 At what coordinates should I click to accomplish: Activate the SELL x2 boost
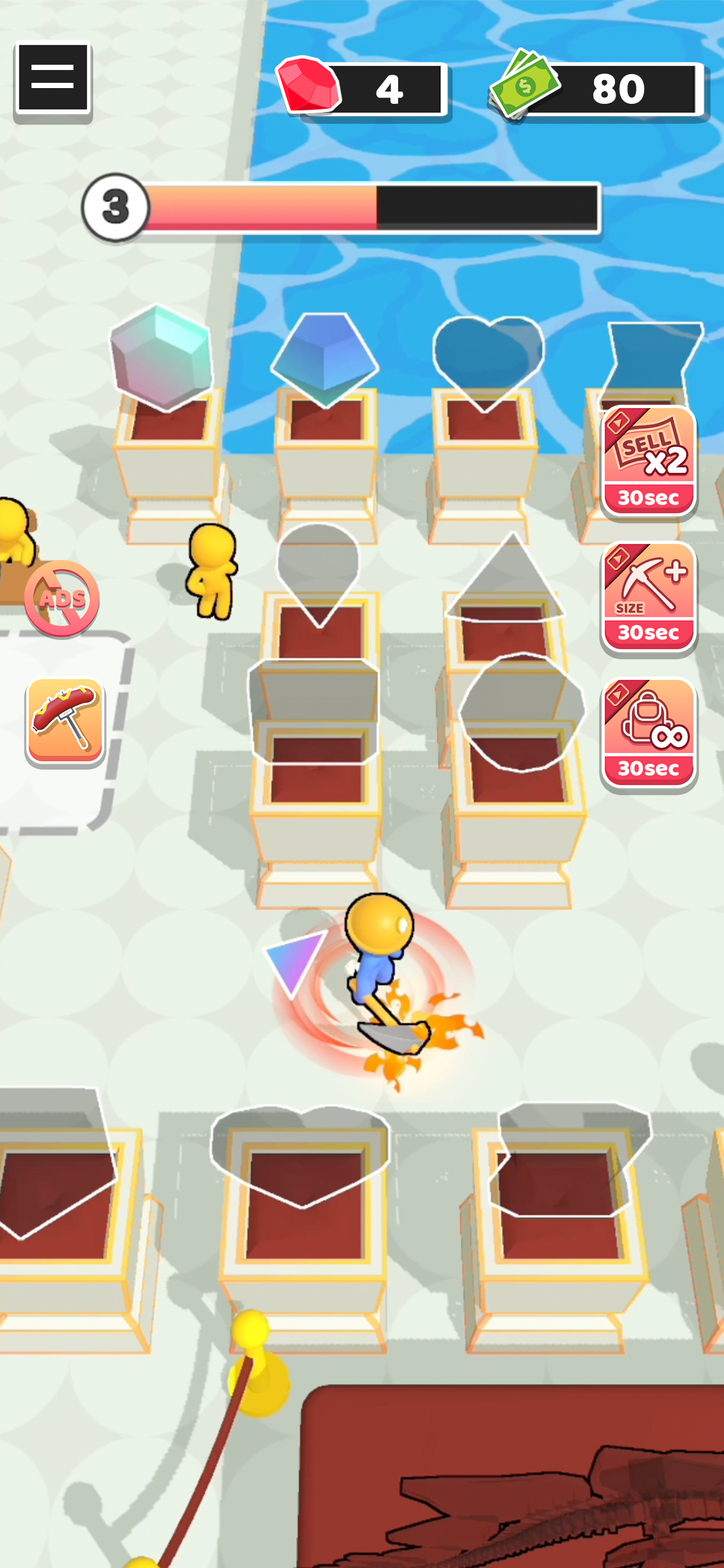pos(649,460)
